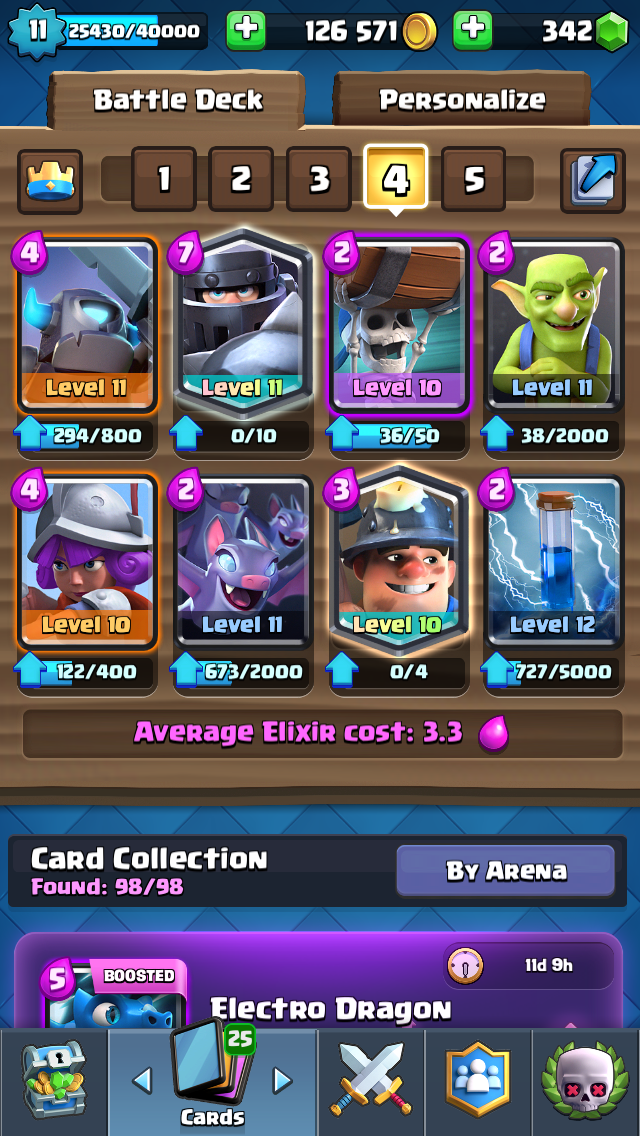The height and width of the screenshot is (1136, 640).
Task: Select deck slot 5
Action: (x=473, y=179)
